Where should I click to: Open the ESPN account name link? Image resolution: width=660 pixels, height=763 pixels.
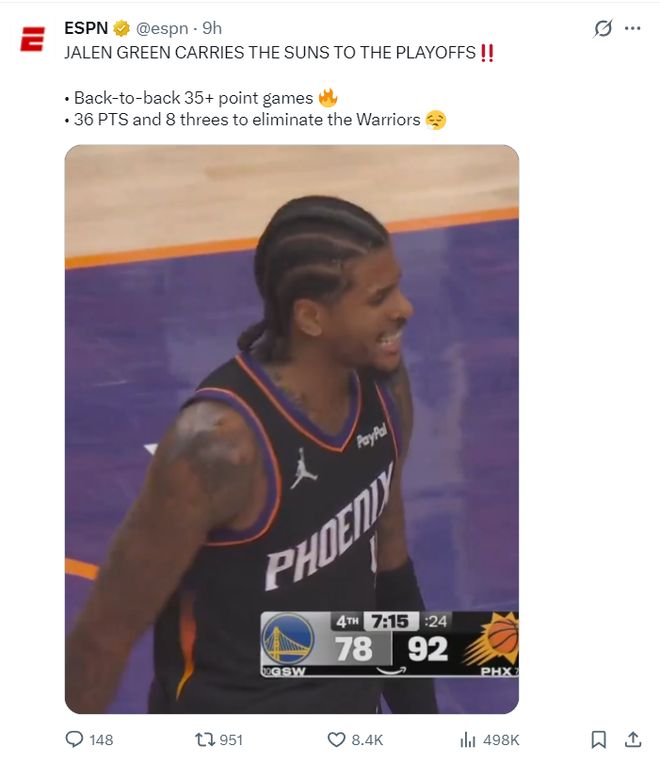click(86, 28)
